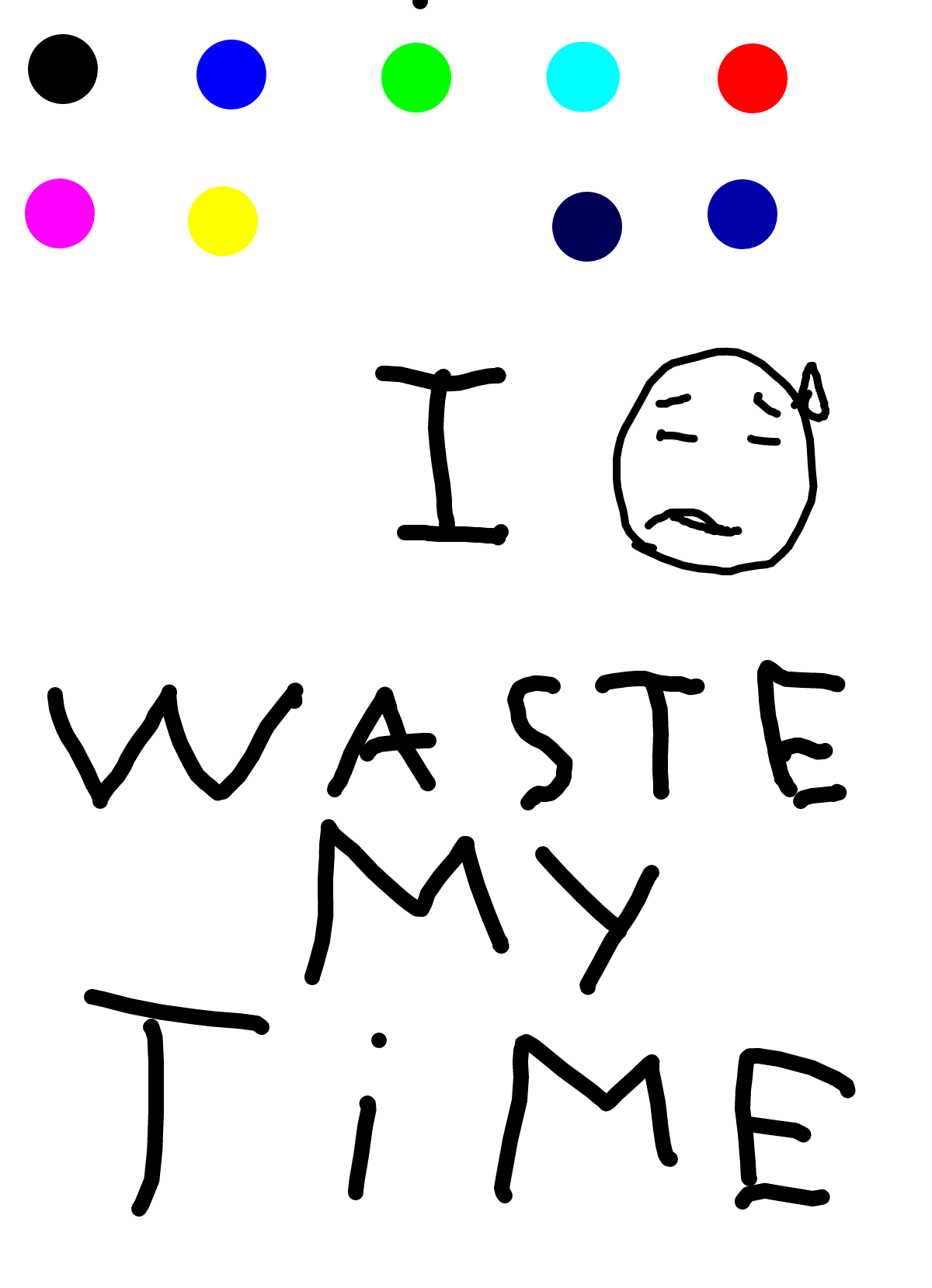Viewport: 932px width, 1288px height.
Task: Choose the green color swatch
Action: (x=416, y=78)
